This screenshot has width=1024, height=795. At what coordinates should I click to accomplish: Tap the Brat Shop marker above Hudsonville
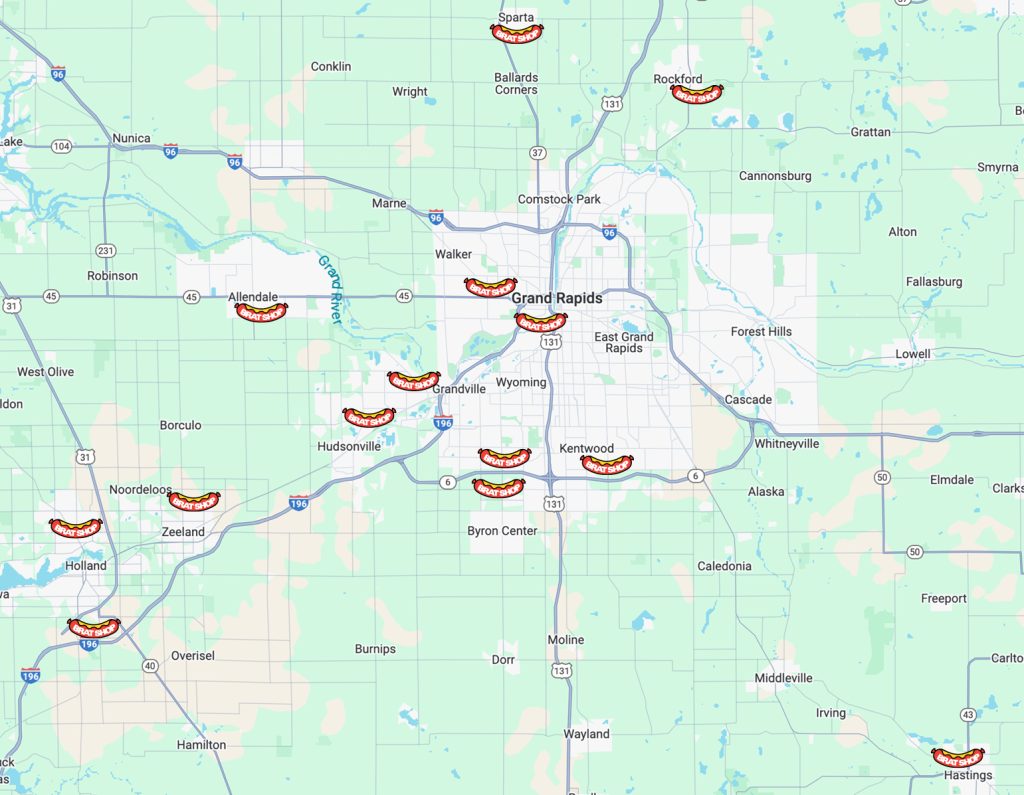[x=369, y=417]
